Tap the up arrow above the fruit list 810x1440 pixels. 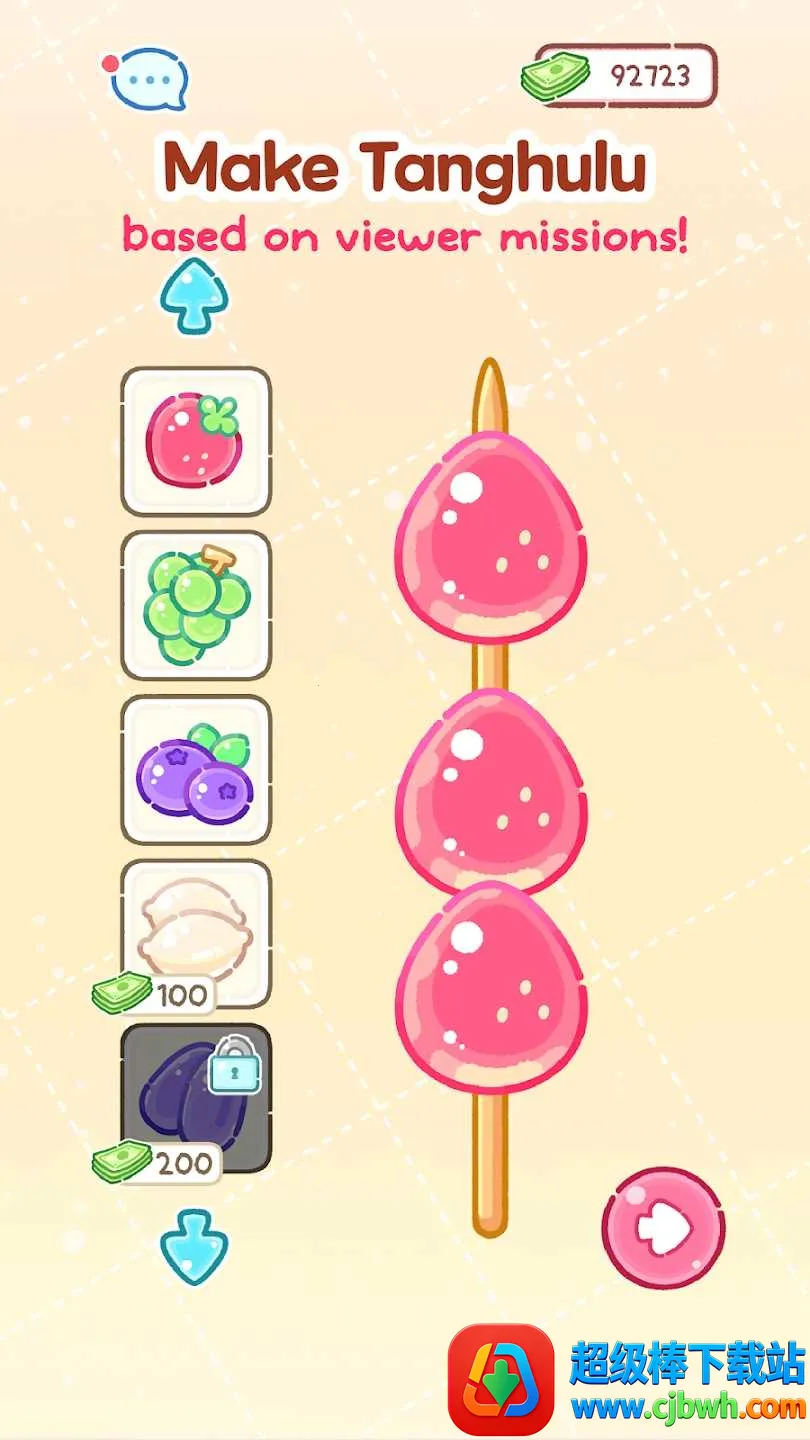click(194, 297)
